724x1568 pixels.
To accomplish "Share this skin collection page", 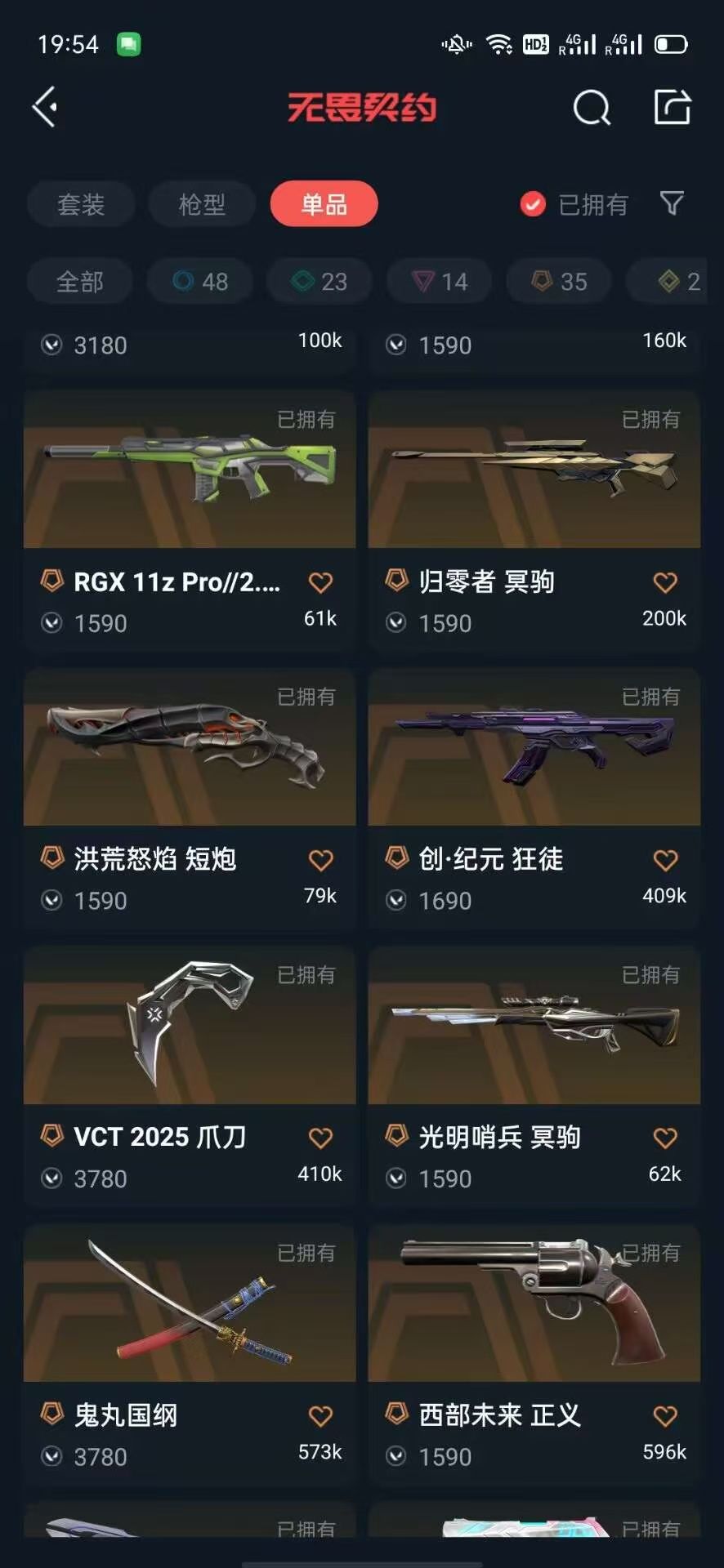I will coord(673,107).
